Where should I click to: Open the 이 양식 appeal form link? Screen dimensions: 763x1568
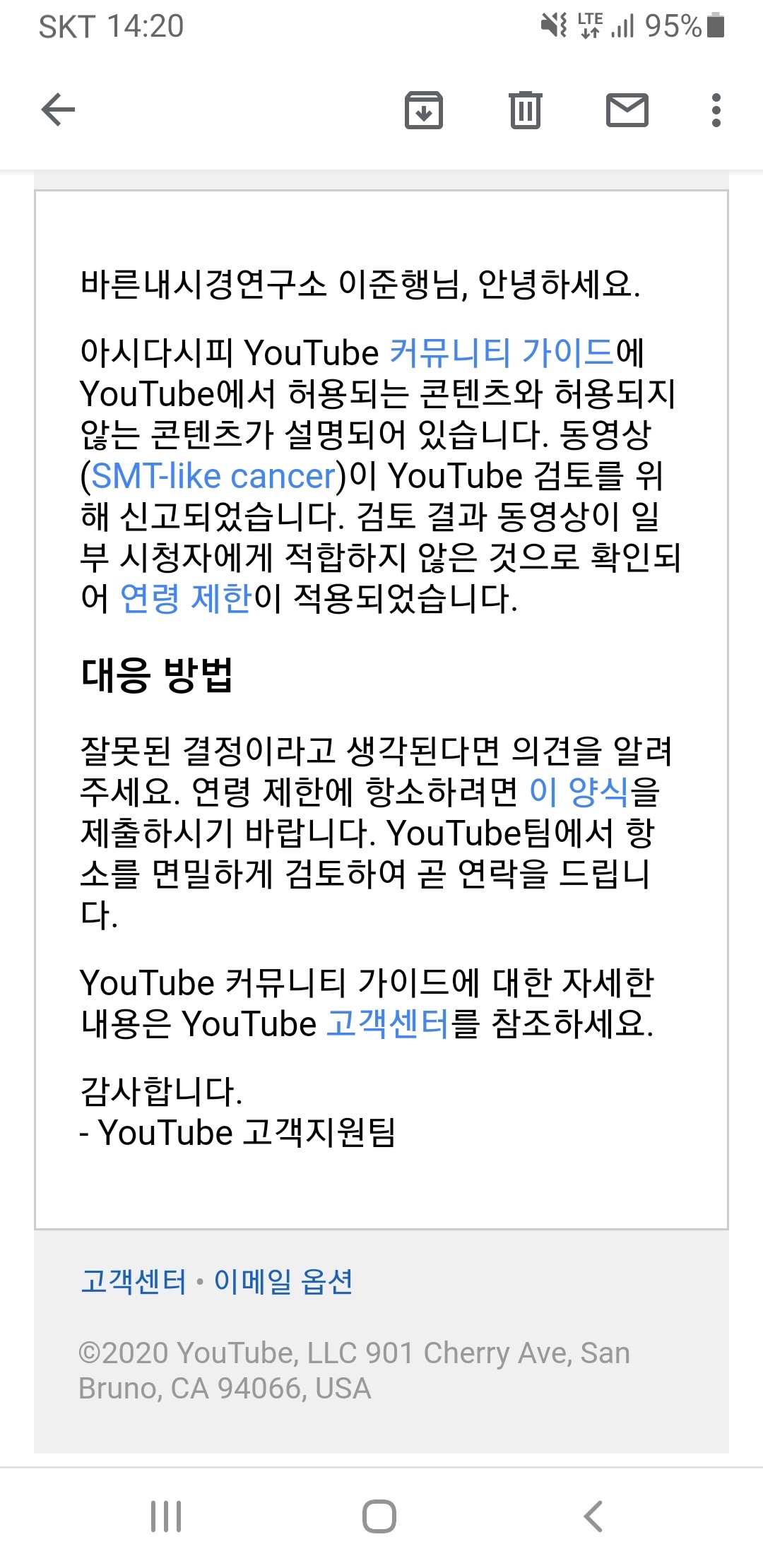pyautogui.click(x=579, y=792)
